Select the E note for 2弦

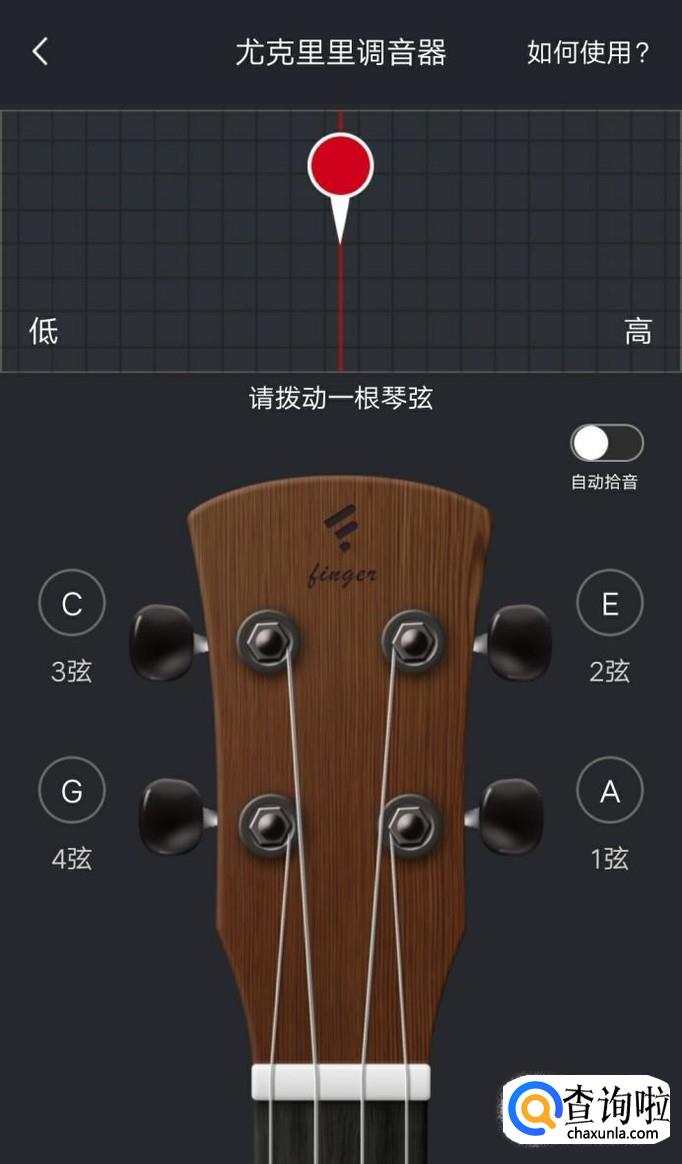pyautogui.click(x=609, y=604)
